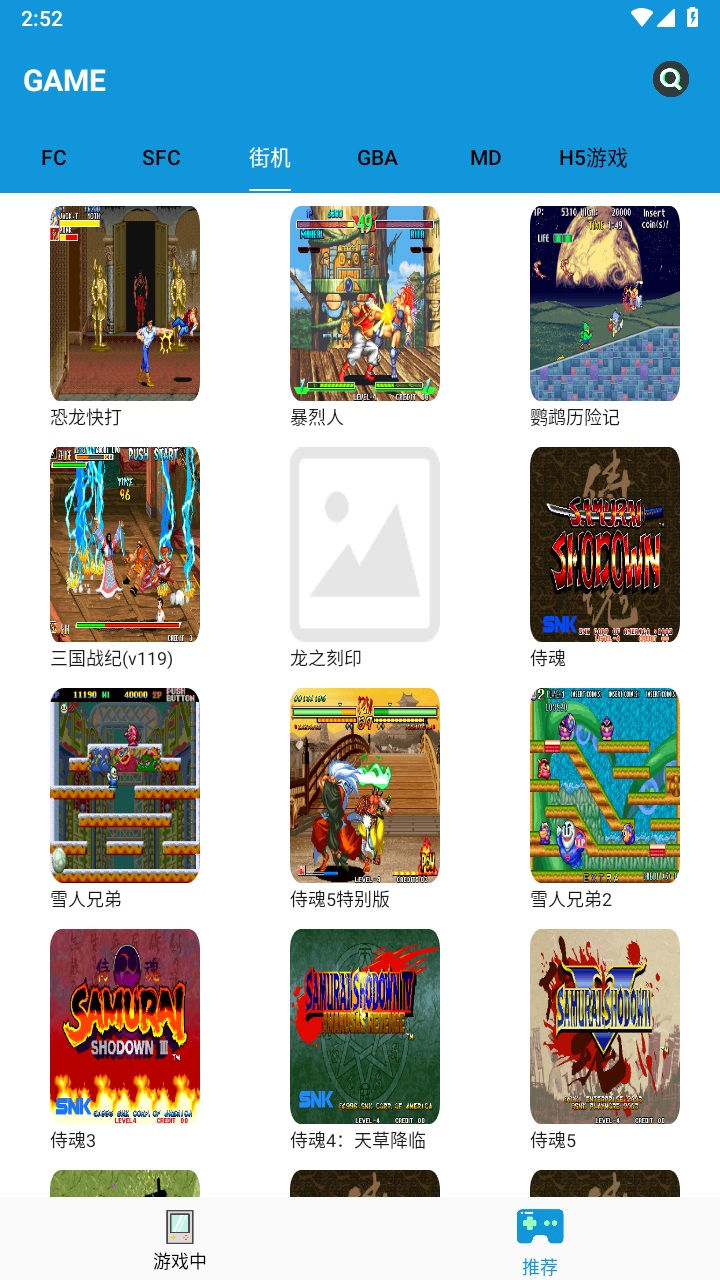Open the game 恐龙快打
Image resolution: width=720 pixels, height=1280 pixels.
125,304
